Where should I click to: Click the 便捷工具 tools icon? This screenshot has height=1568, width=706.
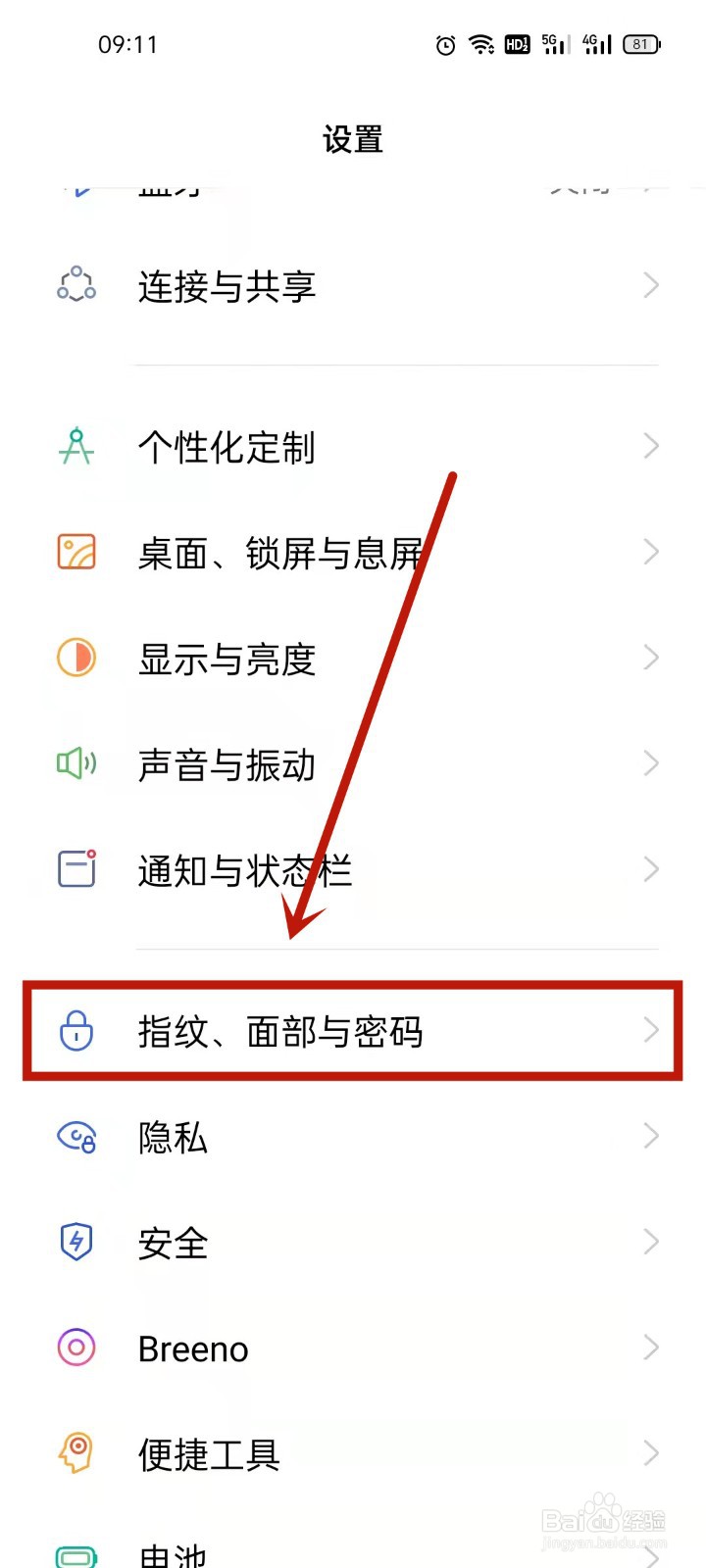coord(76,1453)
